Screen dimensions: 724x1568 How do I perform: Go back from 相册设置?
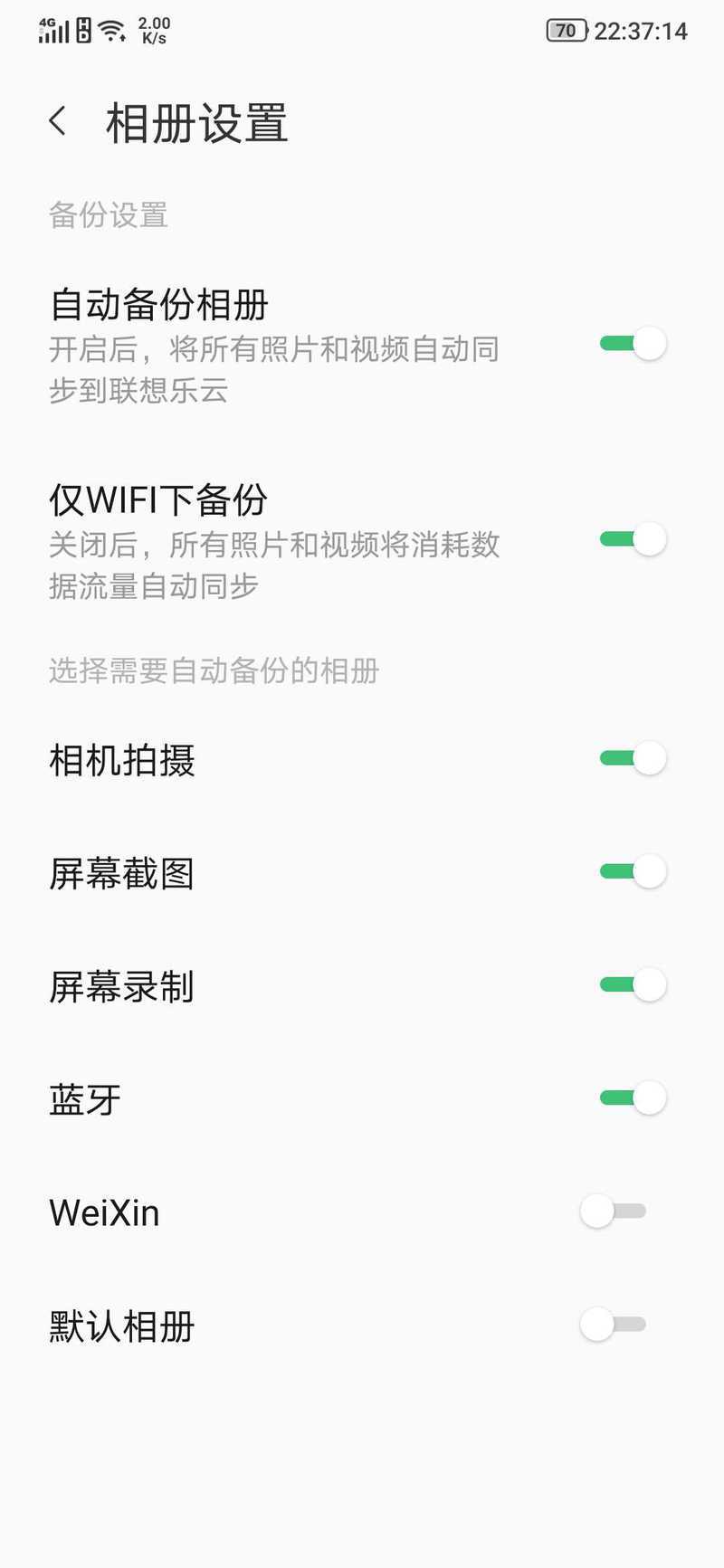(58, 121)
